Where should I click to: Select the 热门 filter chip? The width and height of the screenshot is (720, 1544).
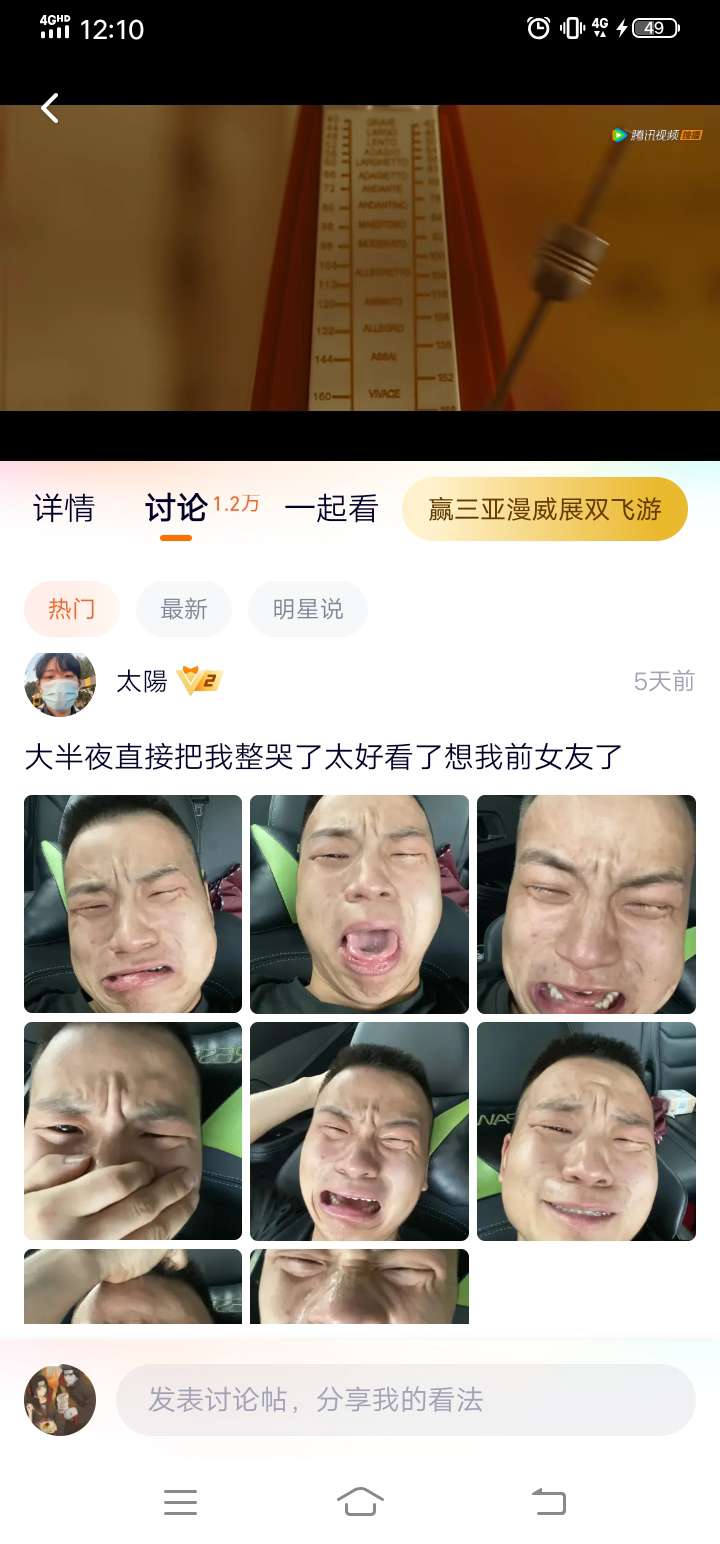pos(72,609)
